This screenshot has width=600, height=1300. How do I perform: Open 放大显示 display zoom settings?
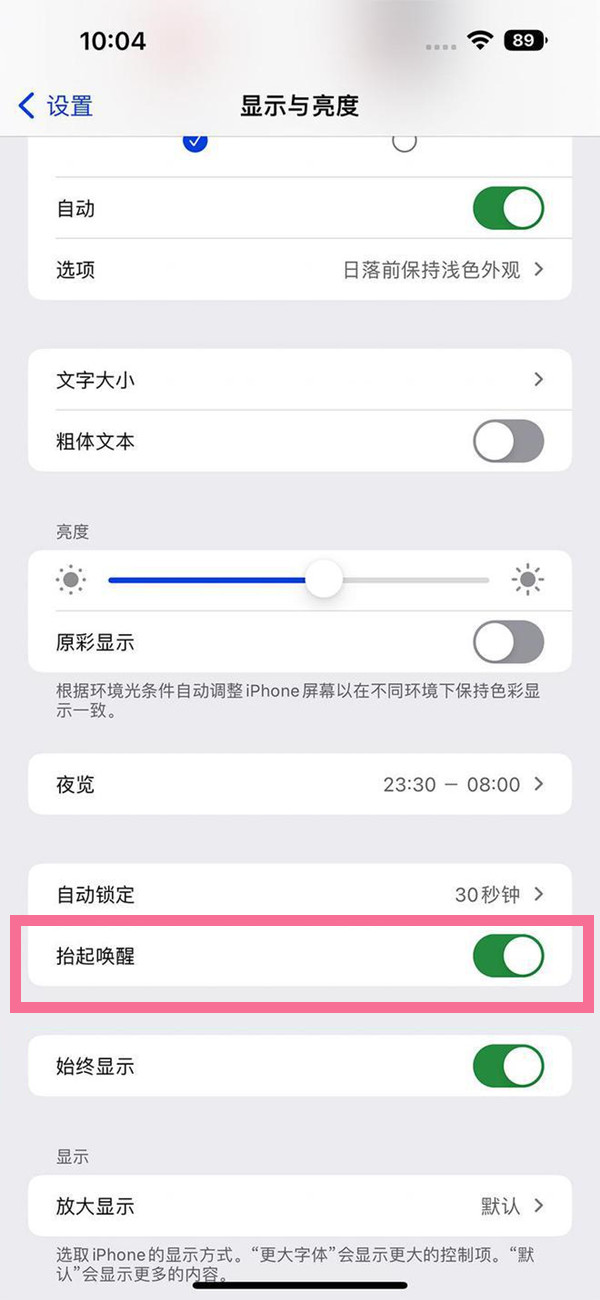click(300, 1206)
